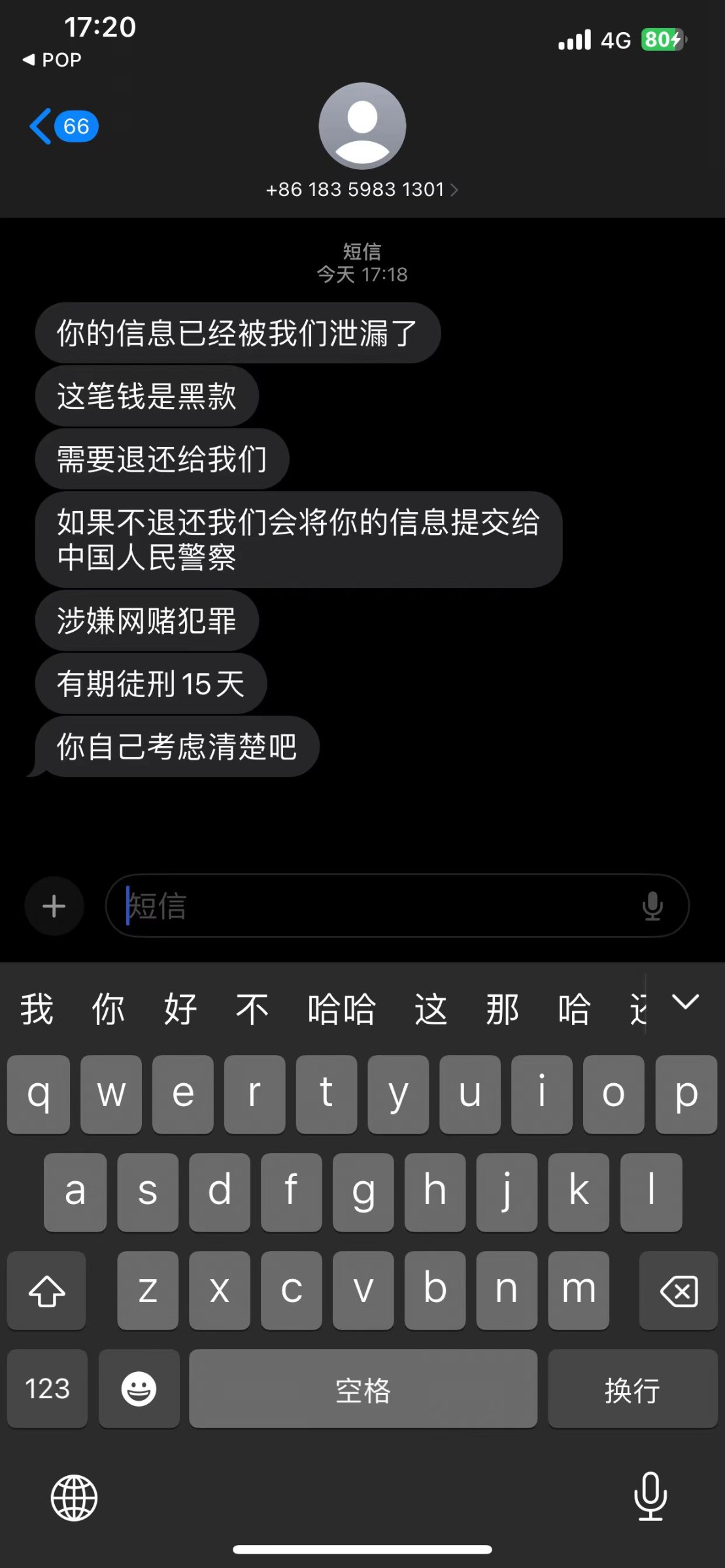Viewport: 725px width, 1568px height.
Task: Delete a character with backspace
Action: (678, 1290)
